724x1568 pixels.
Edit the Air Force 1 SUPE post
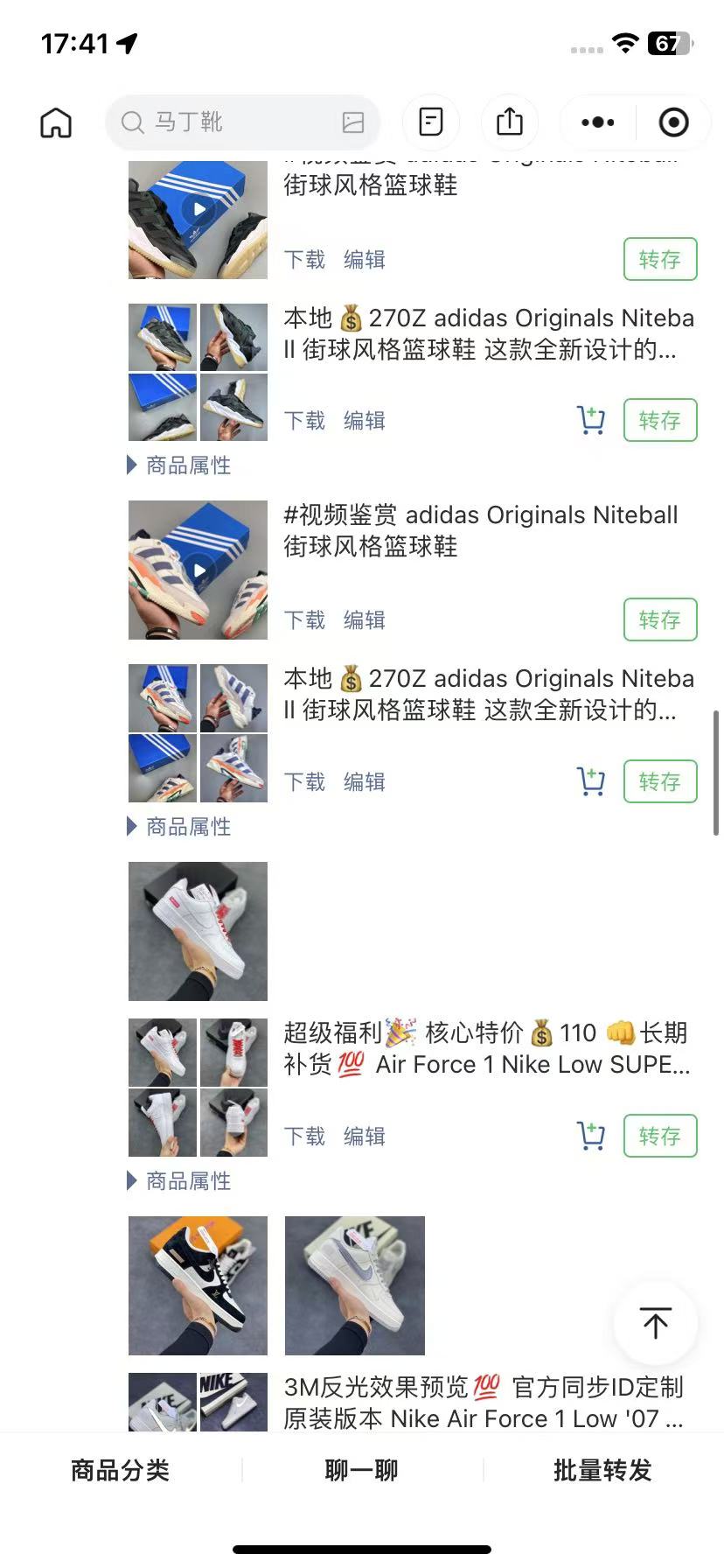pyautogui.click(x=364, y=1137)
